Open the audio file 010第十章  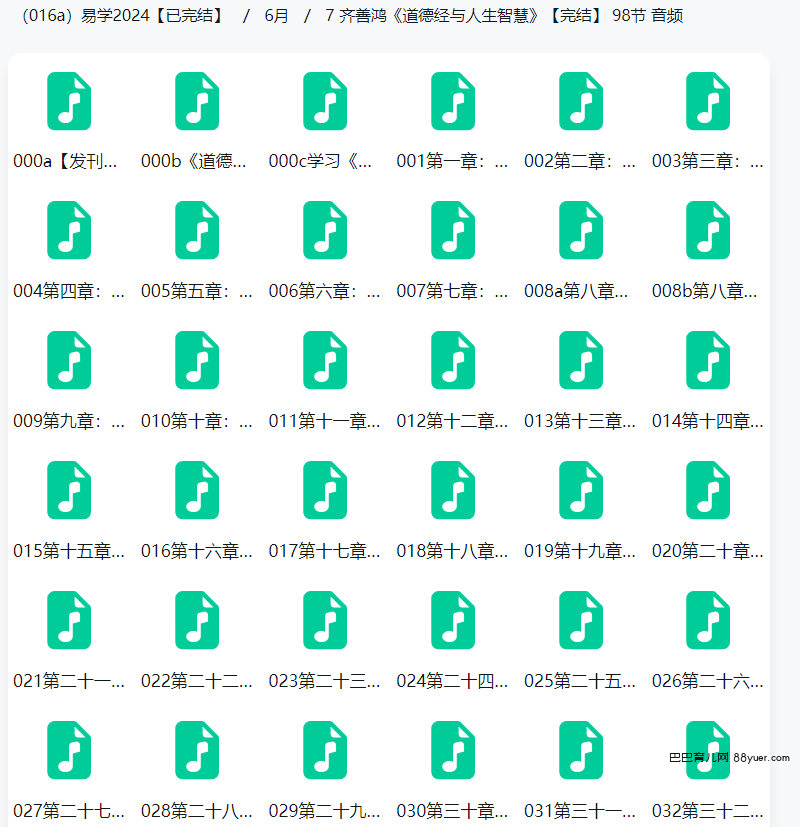coord(197,361)
